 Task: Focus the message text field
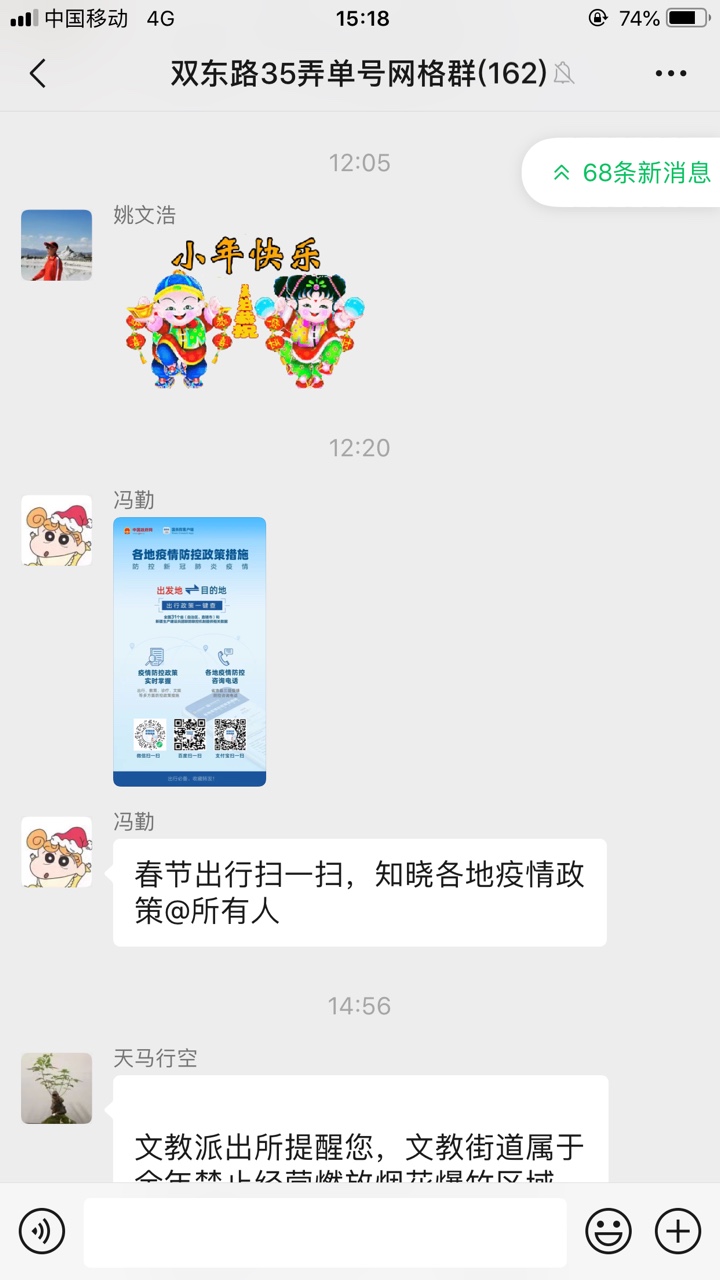click(324, 1232)
